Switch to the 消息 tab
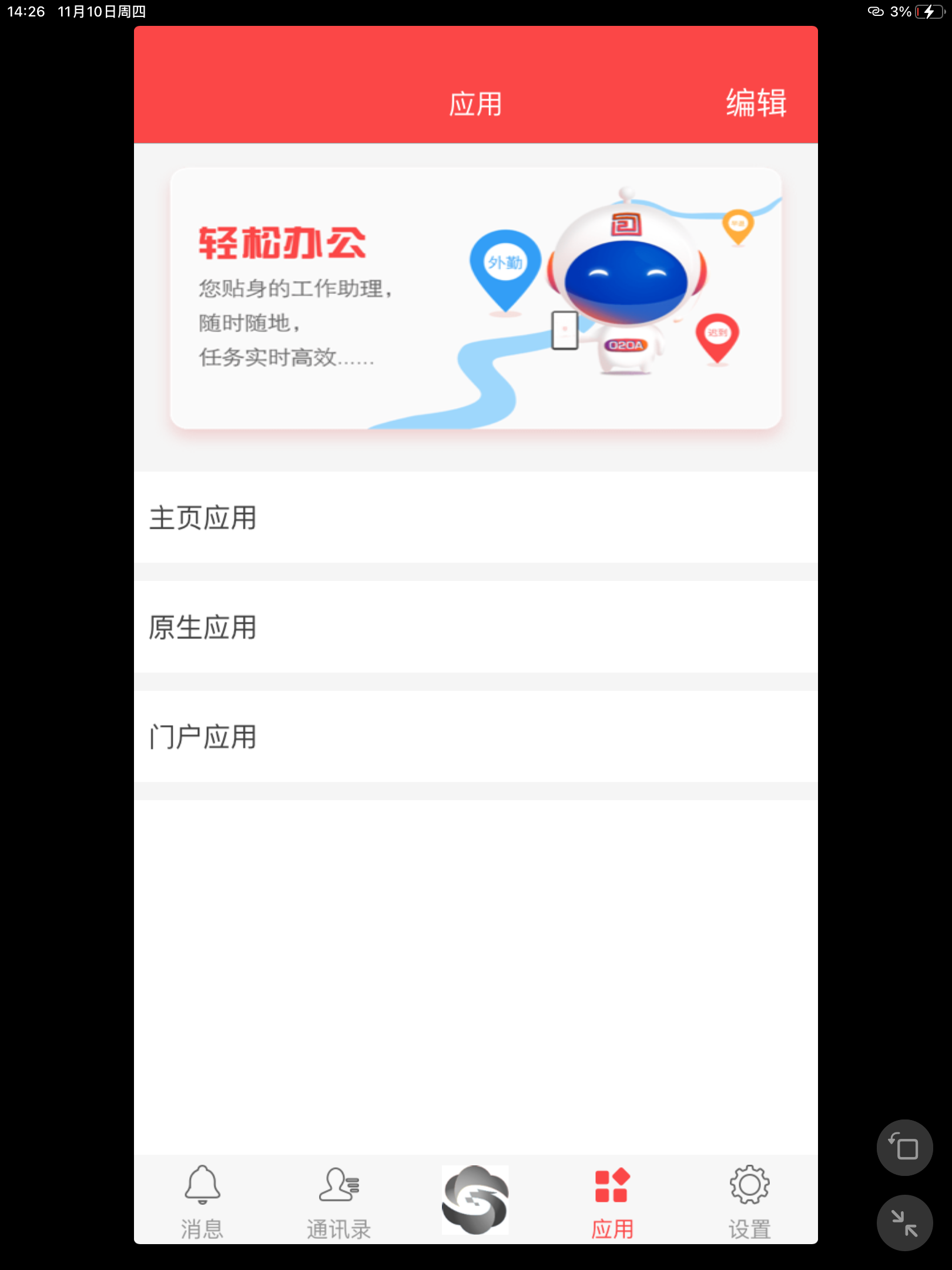This screenshot has height=1270, width=952. pos(202,1201)
